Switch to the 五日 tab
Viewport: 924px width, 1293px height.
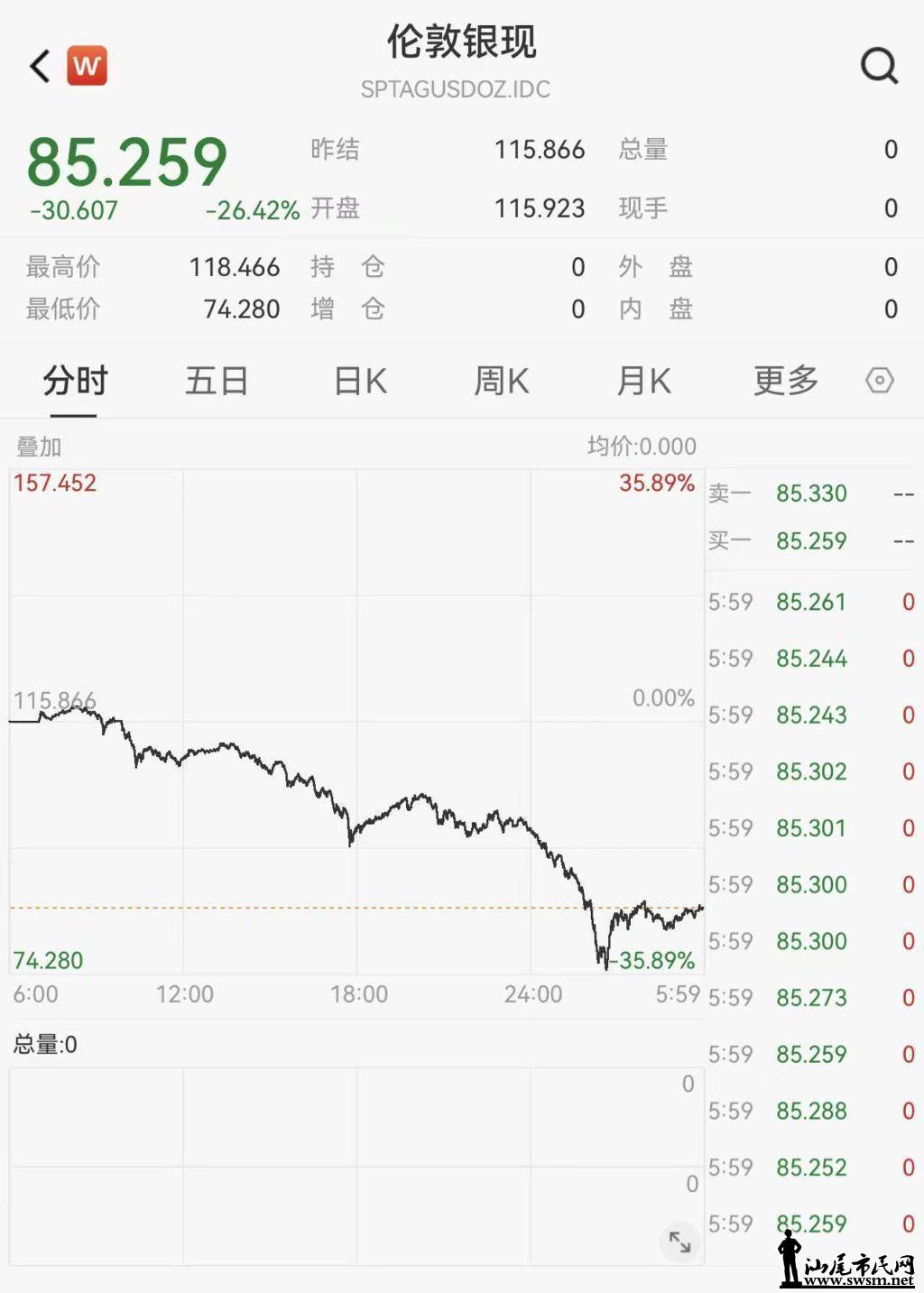point(217,381)
